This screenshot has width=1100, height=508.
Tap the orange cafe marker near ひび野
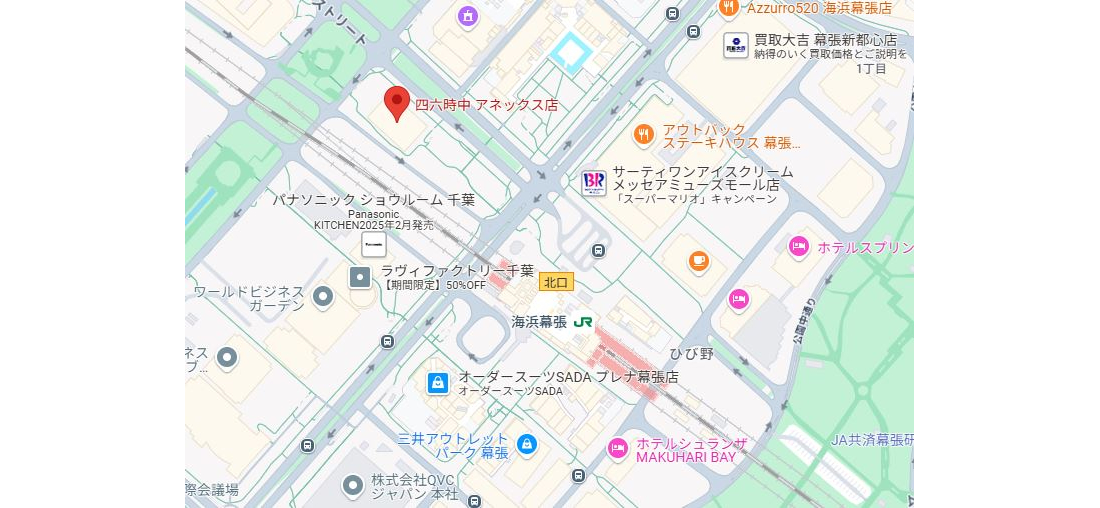coord(699,262)
